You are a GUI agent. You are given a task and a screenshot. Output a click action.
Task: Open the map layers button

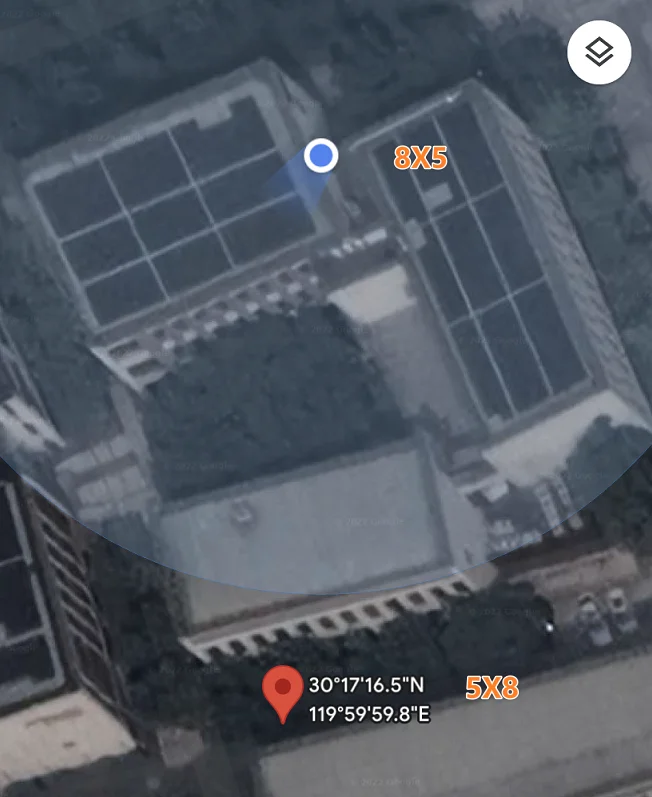599,52
